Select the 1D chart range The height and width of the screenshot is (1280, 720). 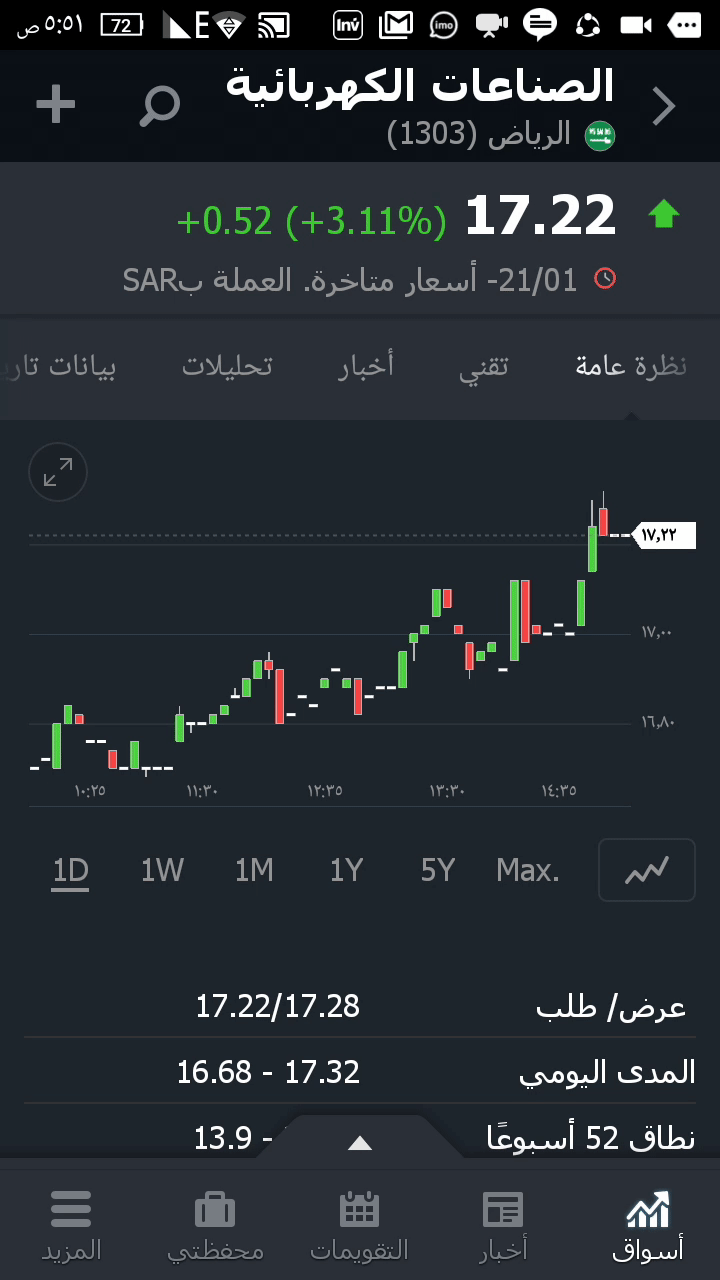click(x=71, y=871)
